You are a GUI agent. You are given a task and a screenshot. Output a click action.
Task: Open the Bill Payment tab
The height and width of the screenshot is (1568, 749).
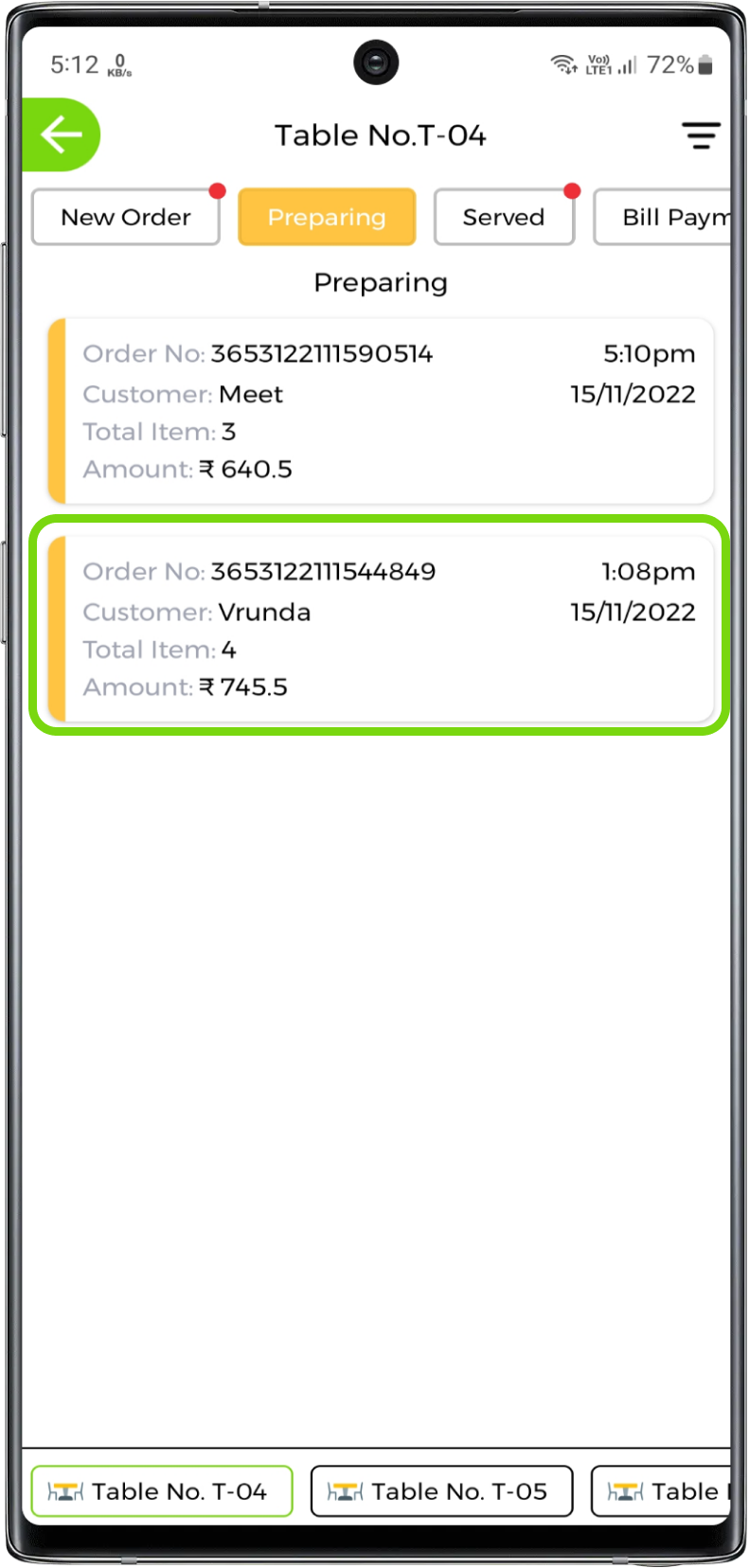pos(663,217)
